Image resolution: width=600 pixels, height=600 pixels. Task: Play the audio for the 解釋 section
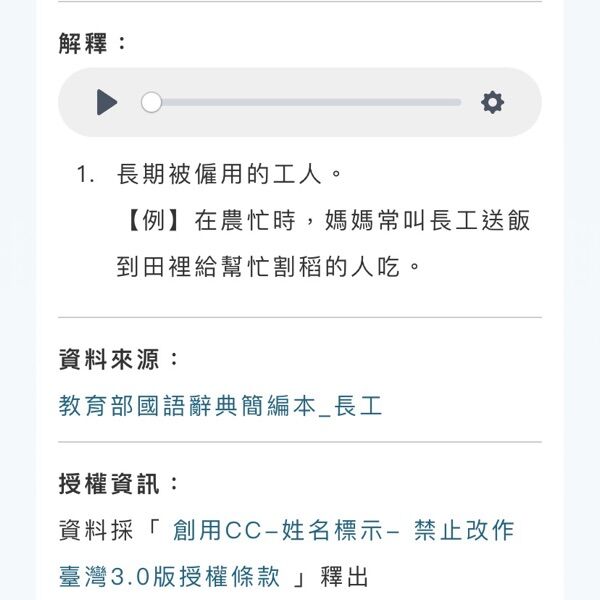[107, 102]
